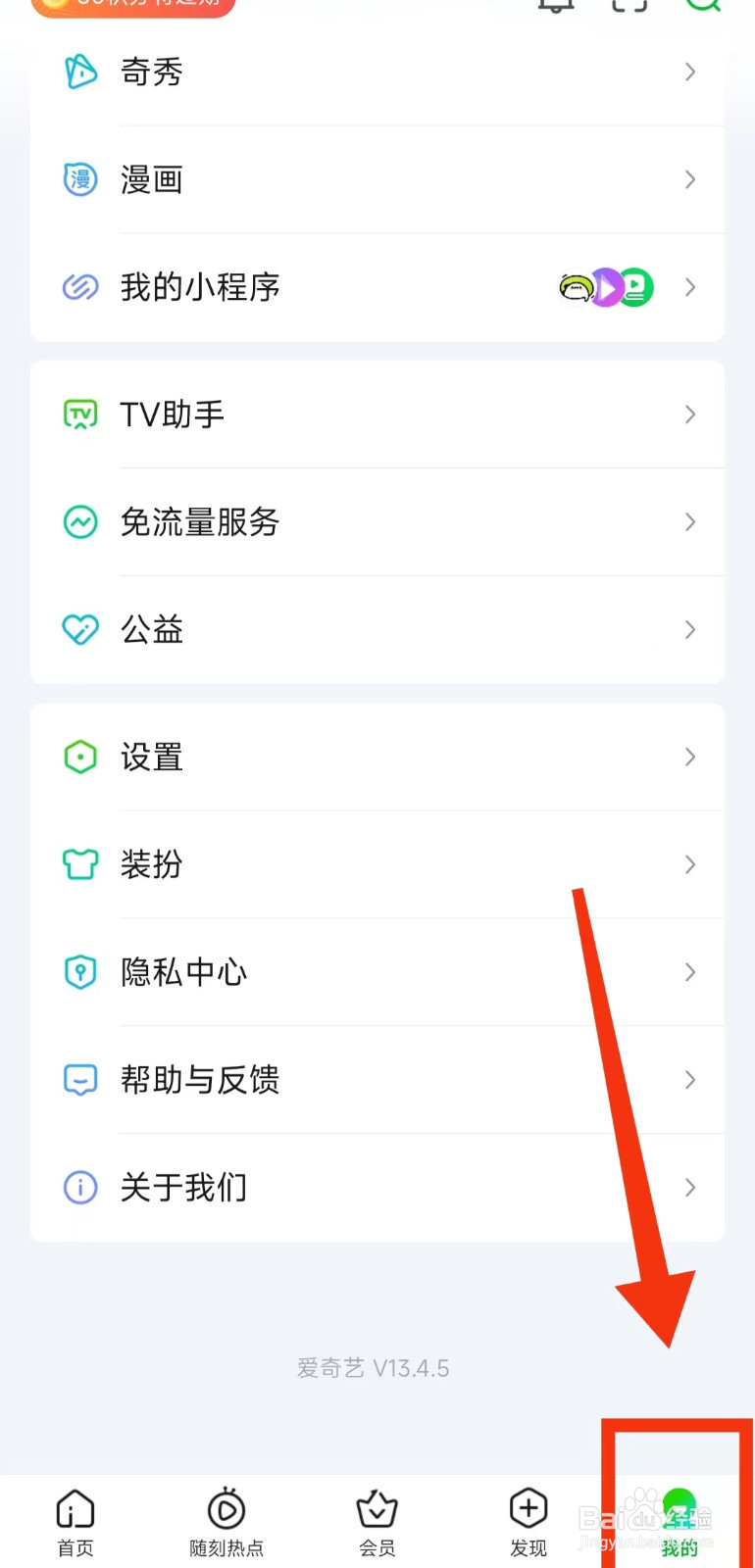Image resolution: width=755 pixels, height=1568 pixels.
Task: Open the 装扮 appearance customization
Action: coord(152,864)
